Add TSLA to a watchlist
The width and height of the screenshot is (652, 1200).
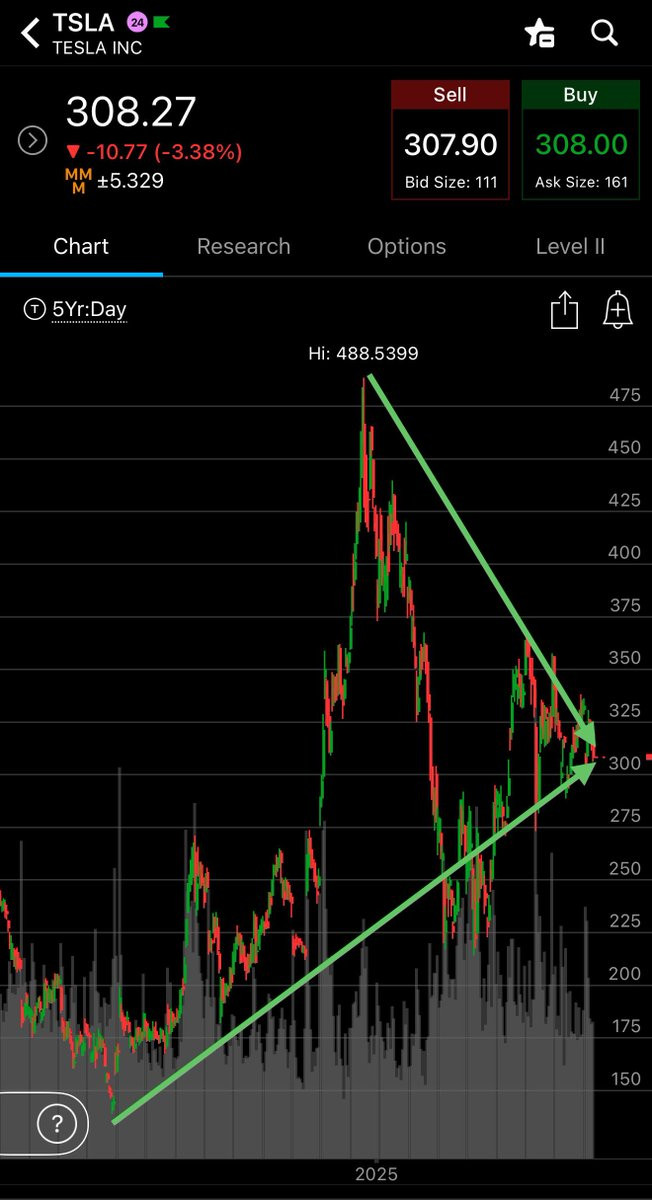[x=540, y=33]
